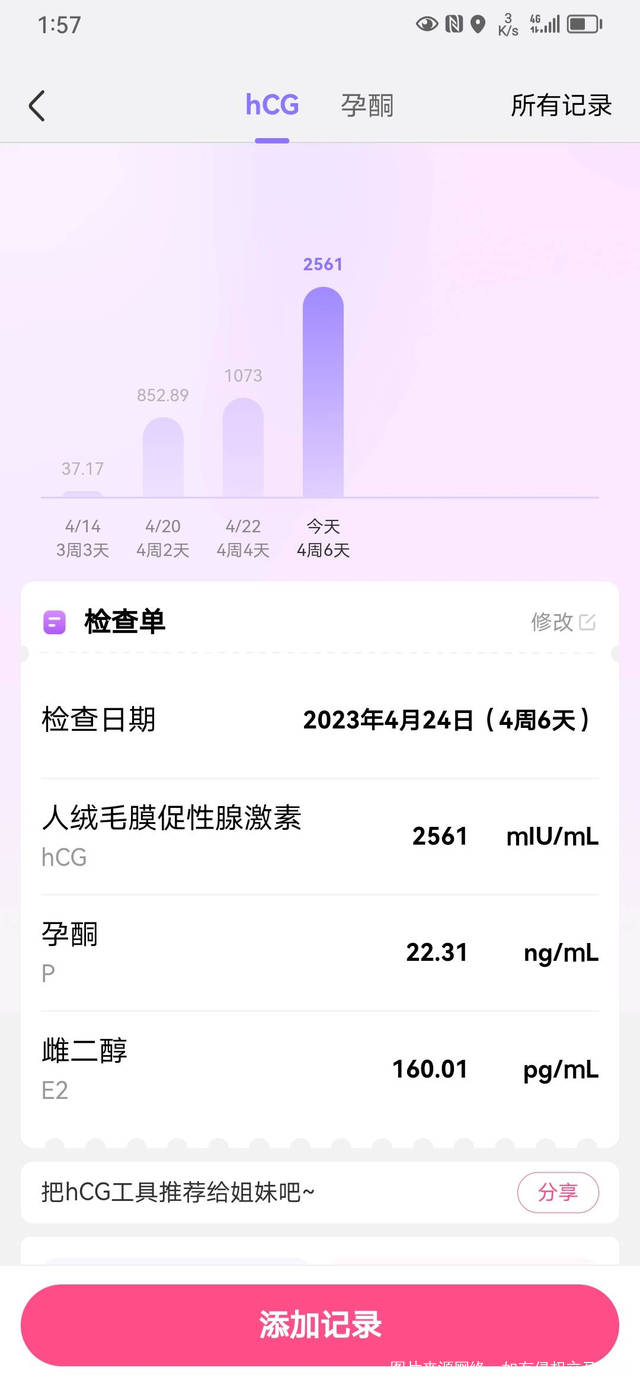Tap the 分享 share button
This screenshot has width=640, height=1387.
click(557, 1192)
